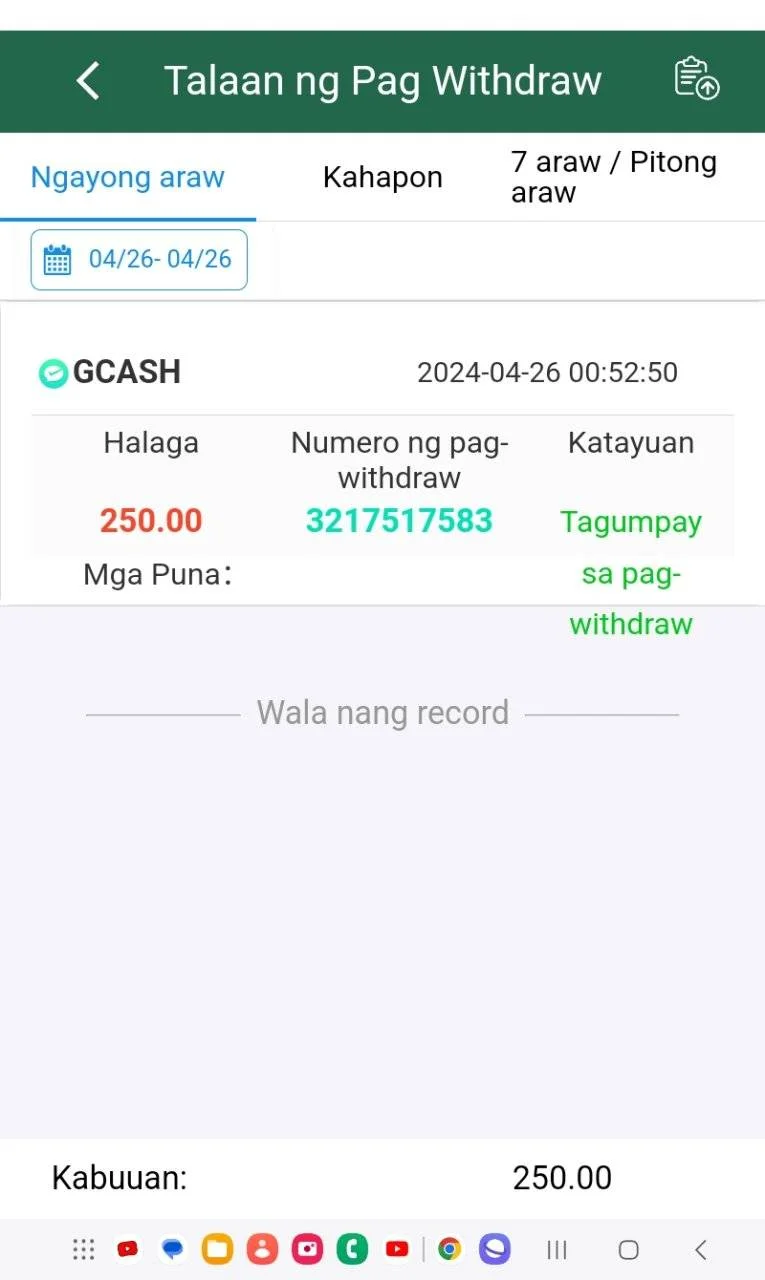The height and width of the screenshot is (1280, 765).
Task: Open the 04/26- 04/26 date range picker
Action: pos(139,260)
